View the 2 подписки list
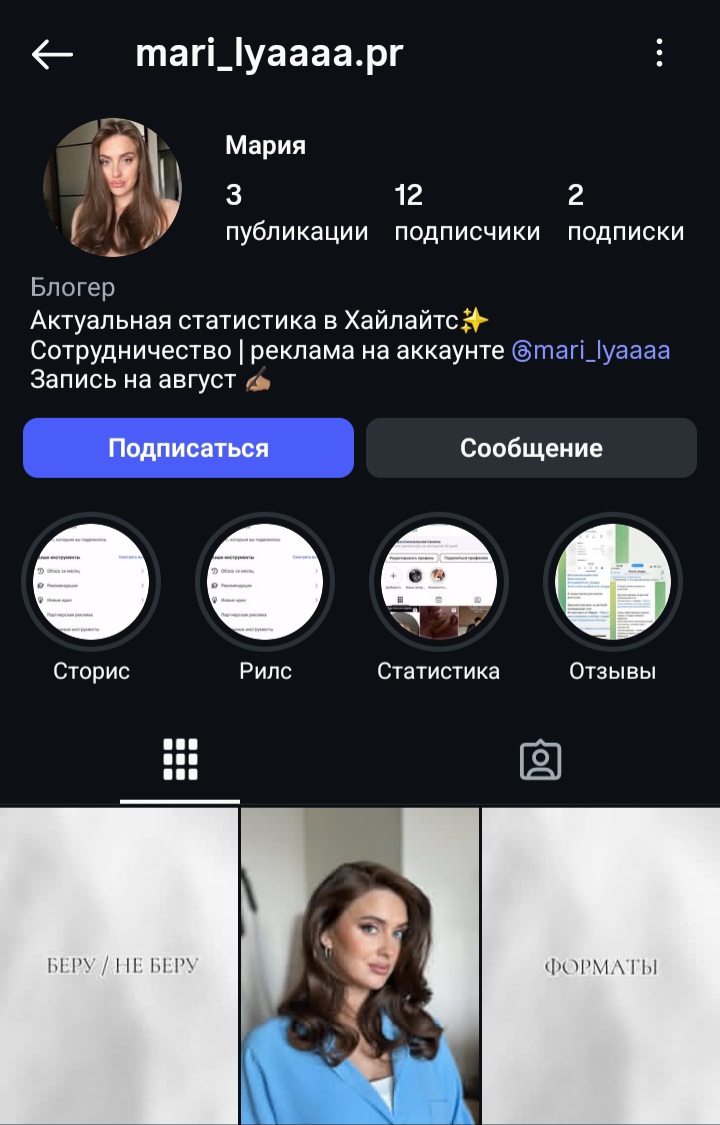Screen dimensions: 720x1125 [x=625, y=212]
